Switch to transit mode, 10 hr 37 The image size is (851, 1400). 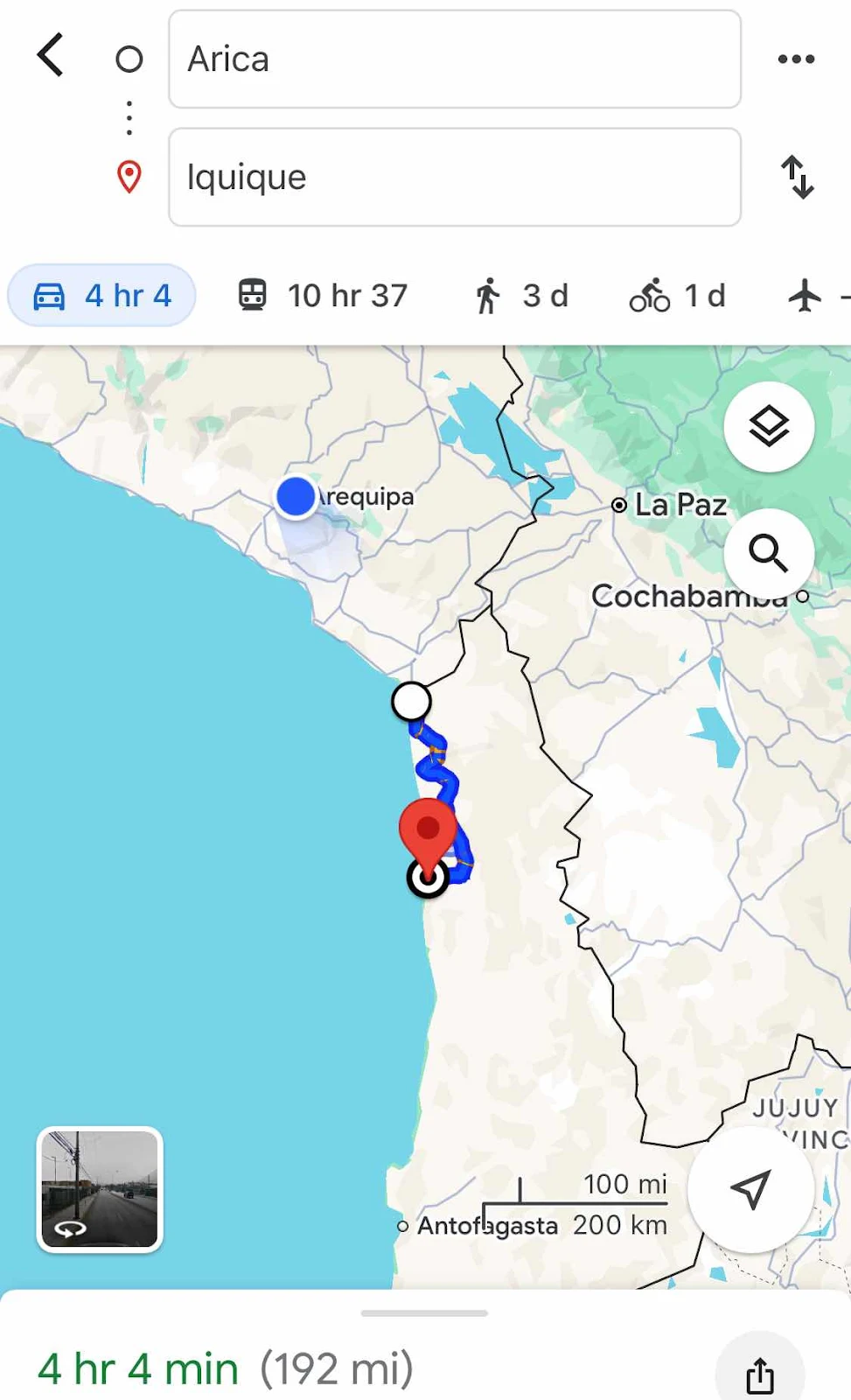point(323,296)
